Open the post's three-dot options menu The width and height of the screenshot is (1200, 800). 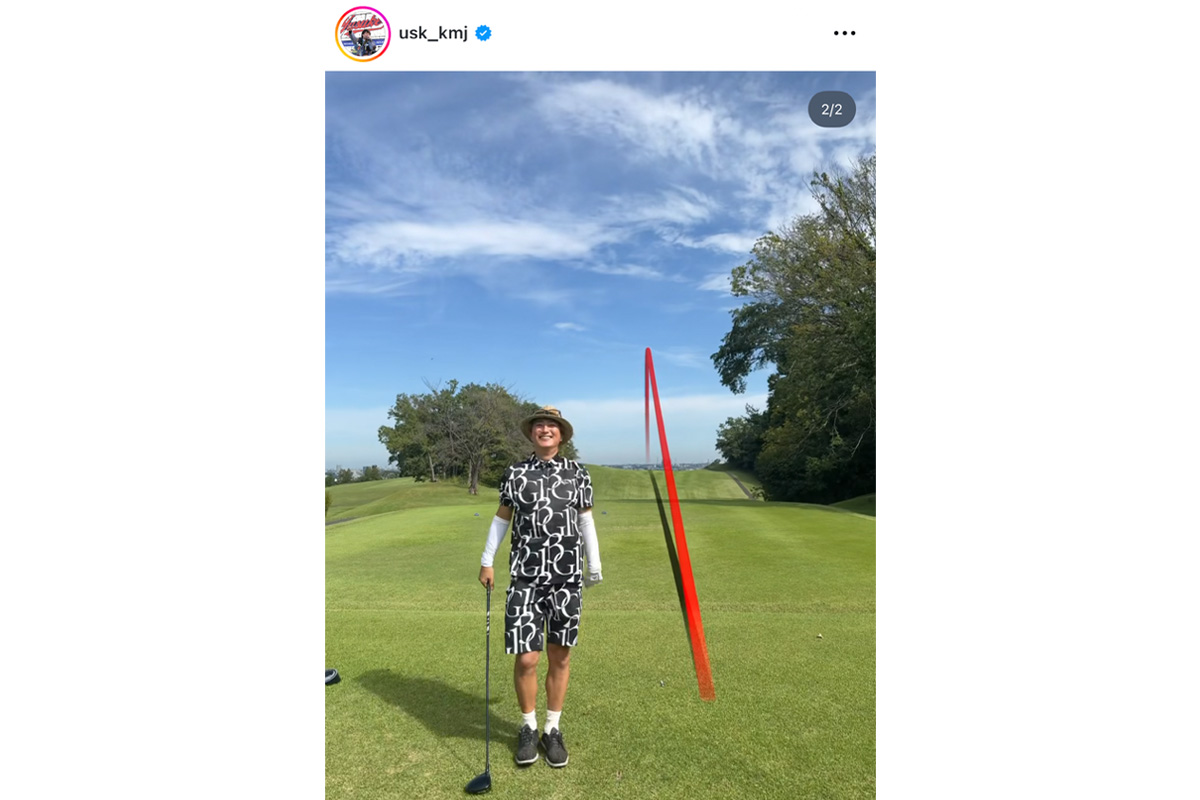844,33
